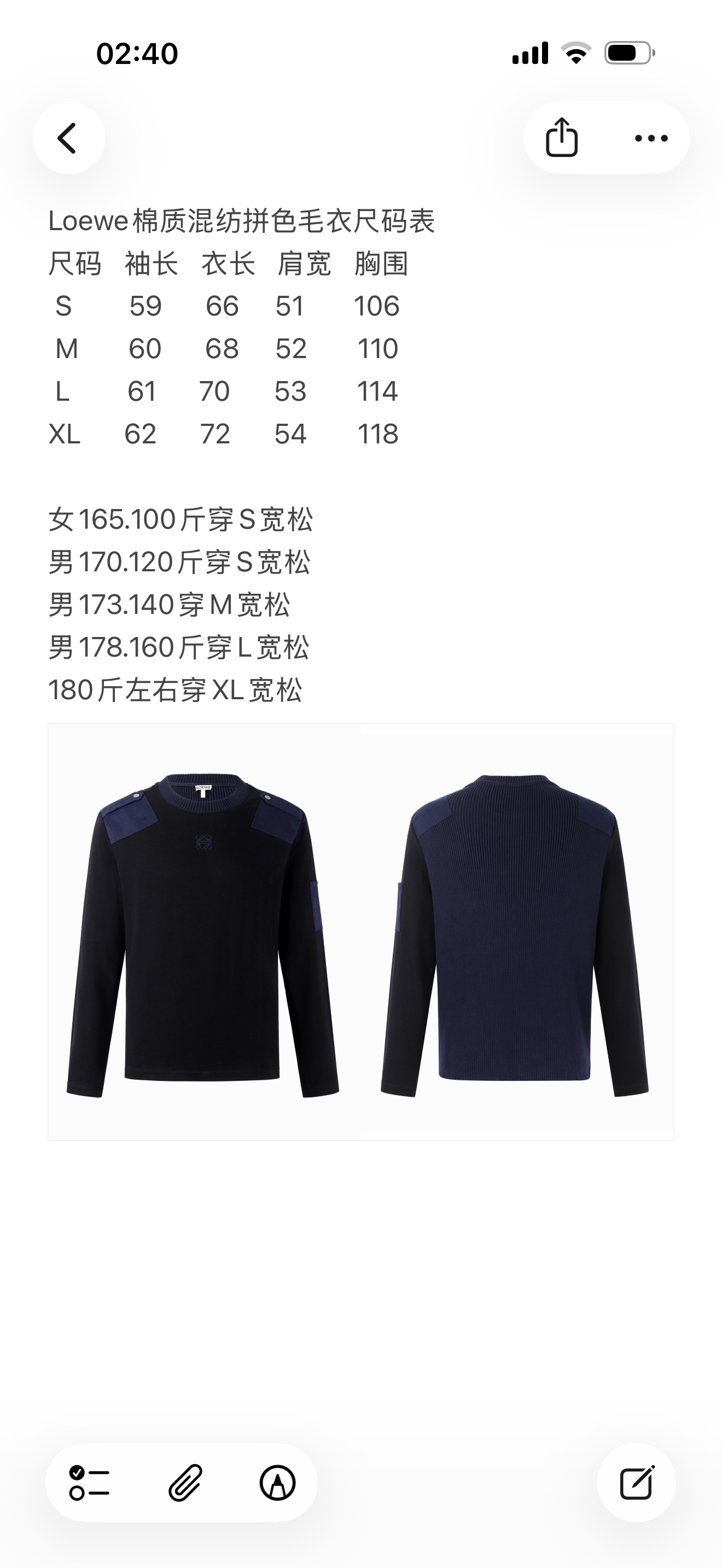
Task: Open the sweater image attachment
Action: click(x=360, y=931)
